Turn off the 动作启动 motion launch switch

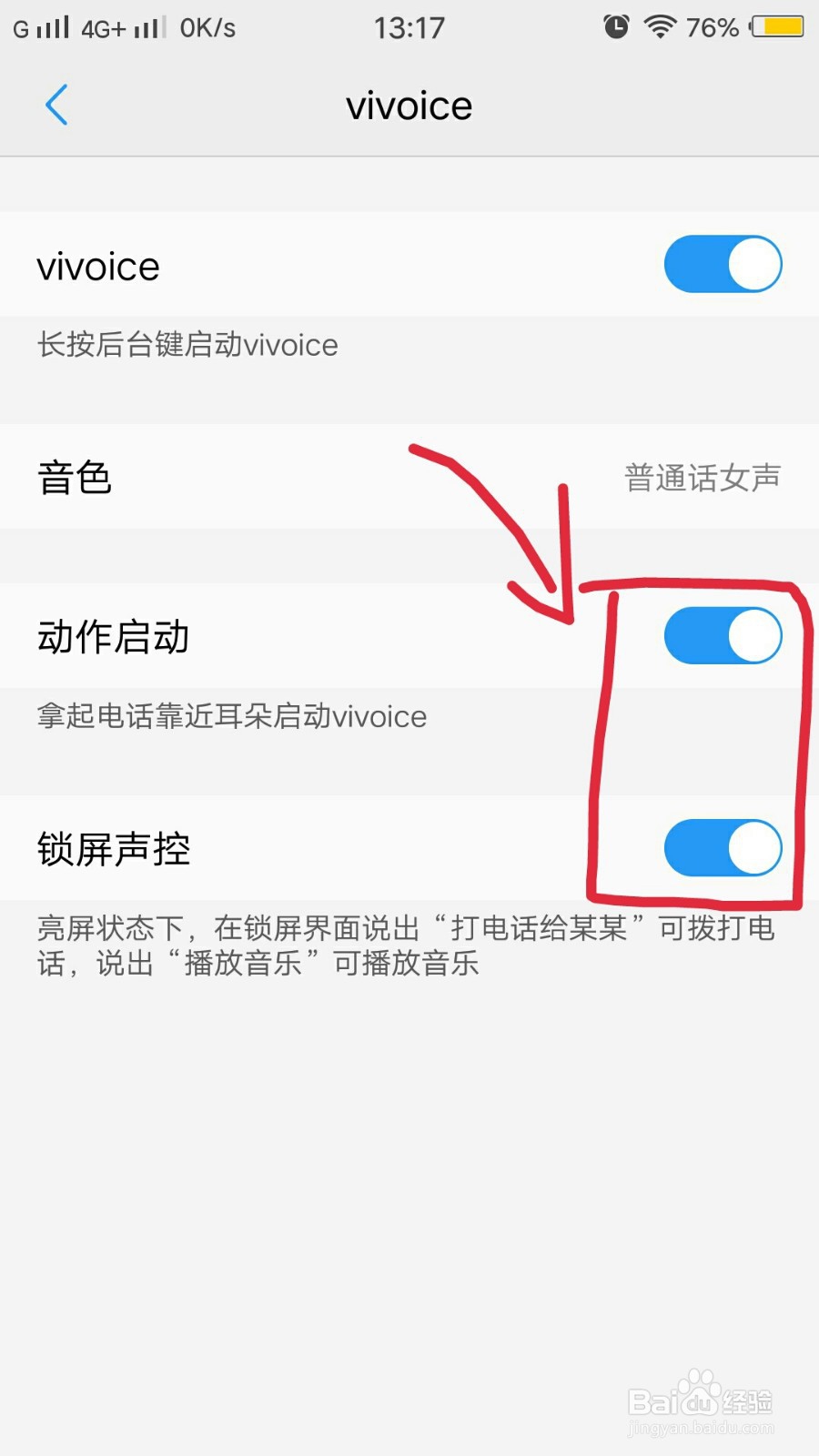tap(722, 635)
